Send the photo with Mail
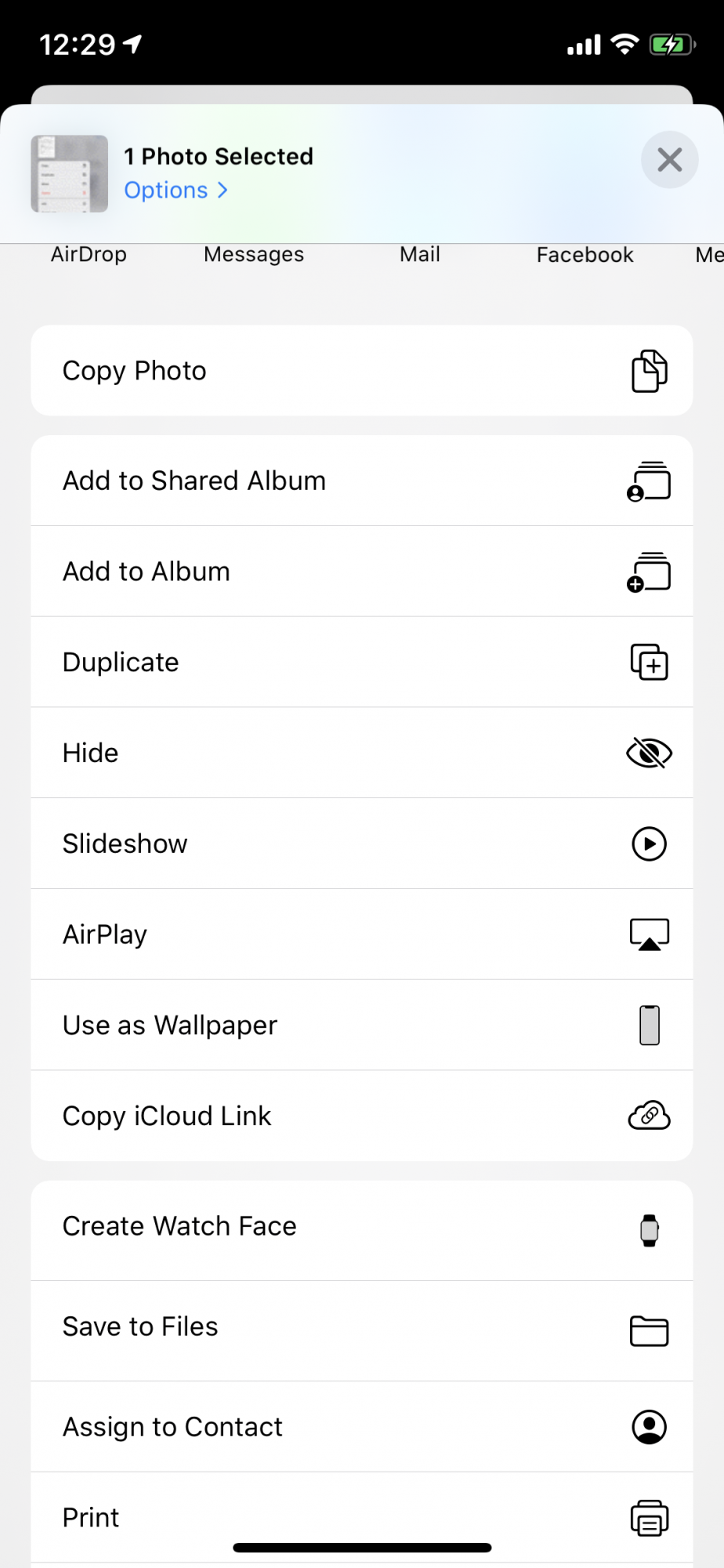The image size is (724, 1568). pos(420,255)
